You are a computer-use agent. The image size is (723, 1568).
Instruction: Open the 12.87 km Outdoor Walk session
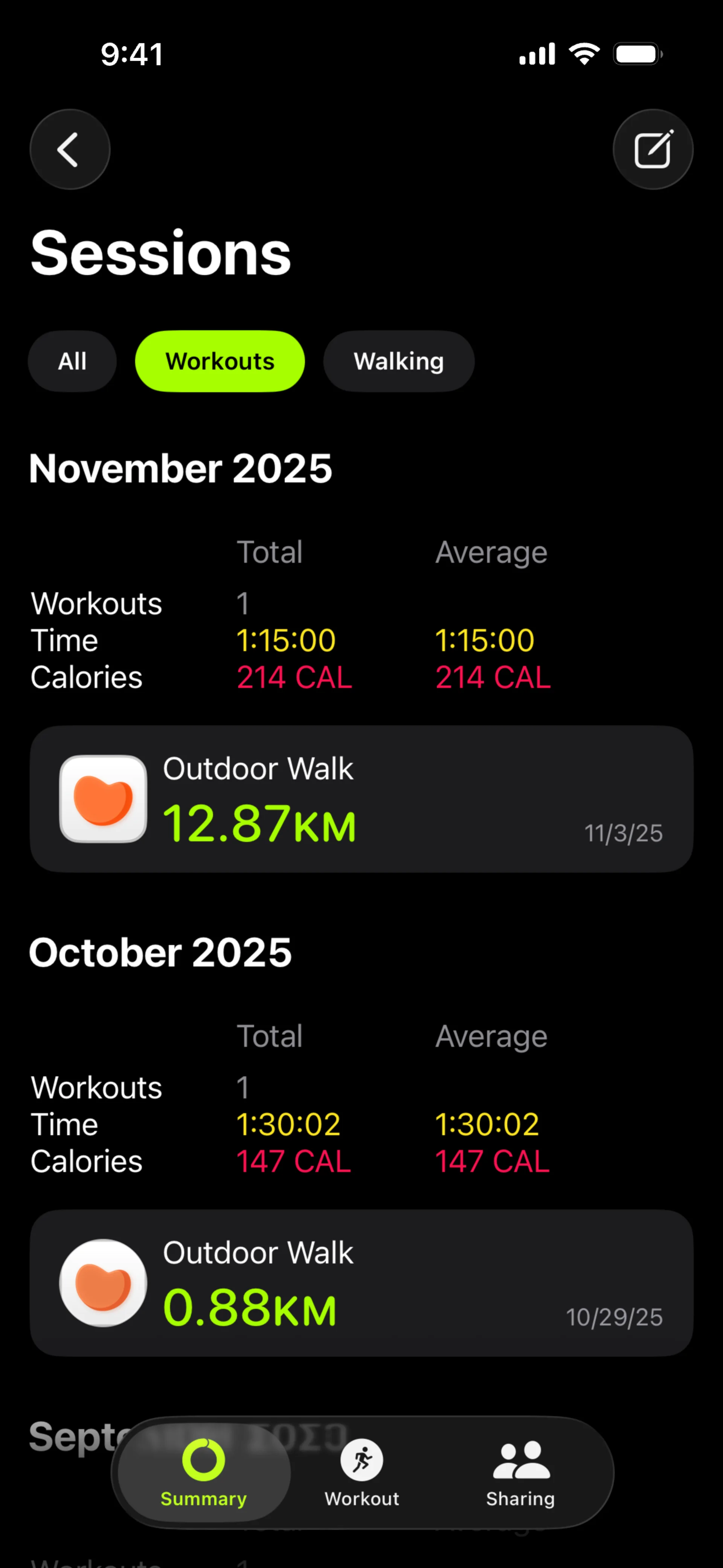tap(361, 799)
